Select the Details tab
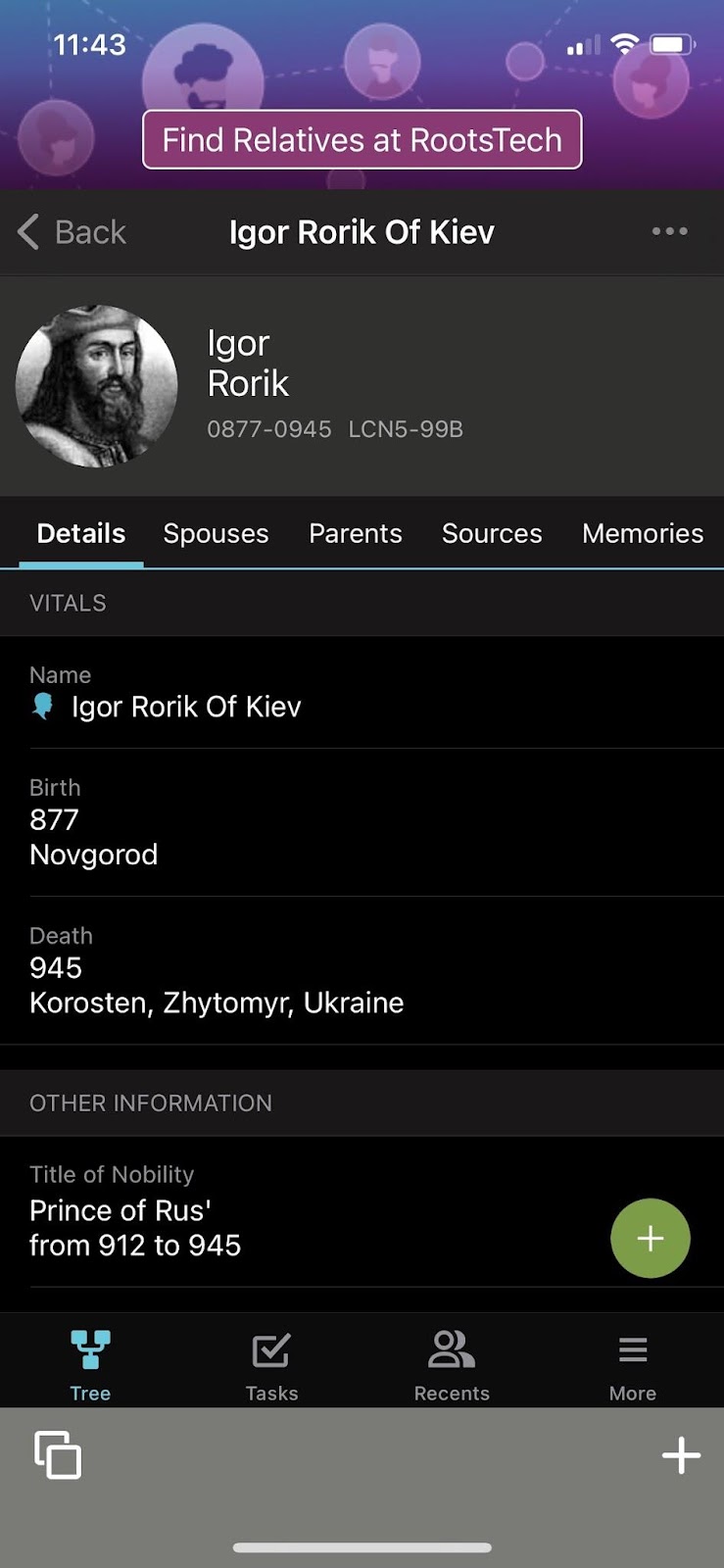 click(x=81, y=533)
